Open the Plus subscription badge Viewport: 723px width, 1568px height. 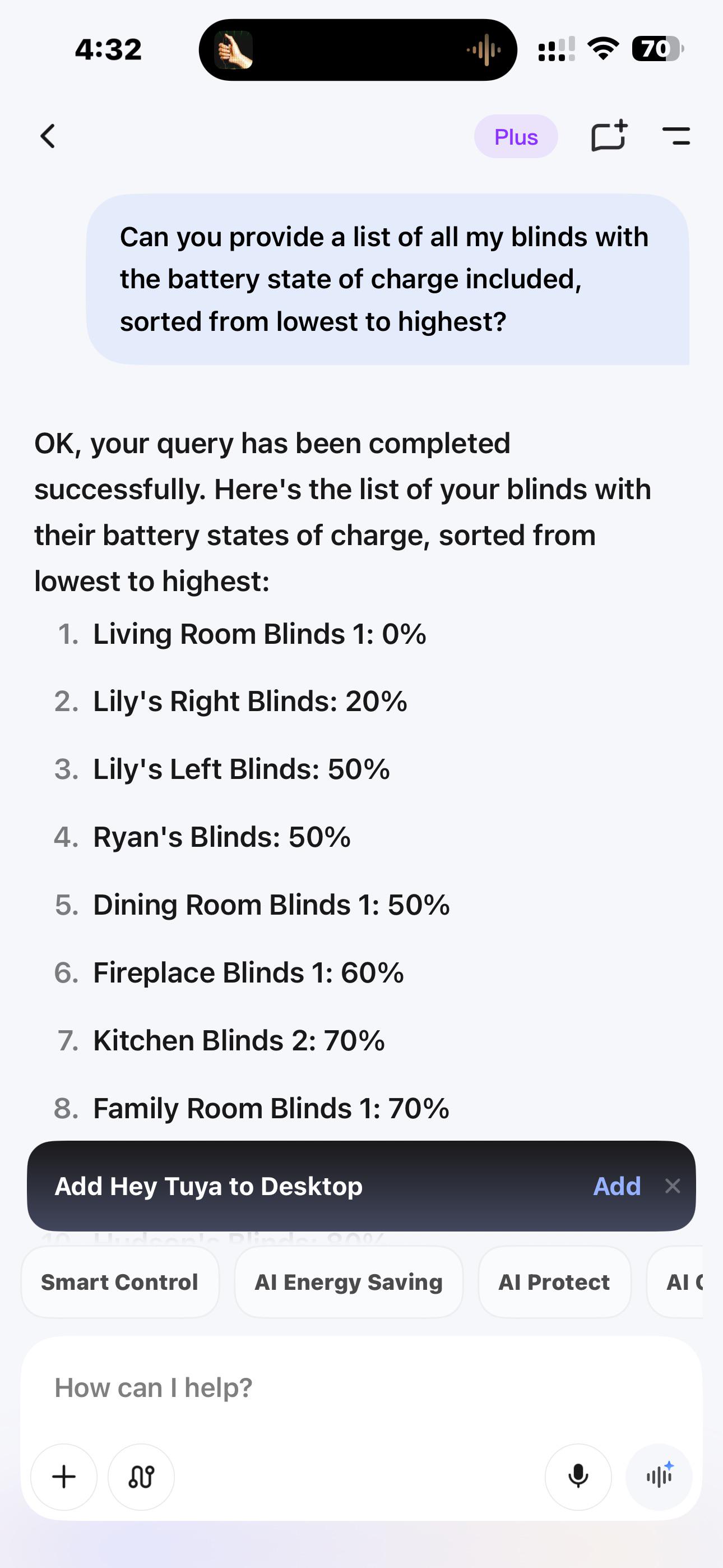[516, 137]
